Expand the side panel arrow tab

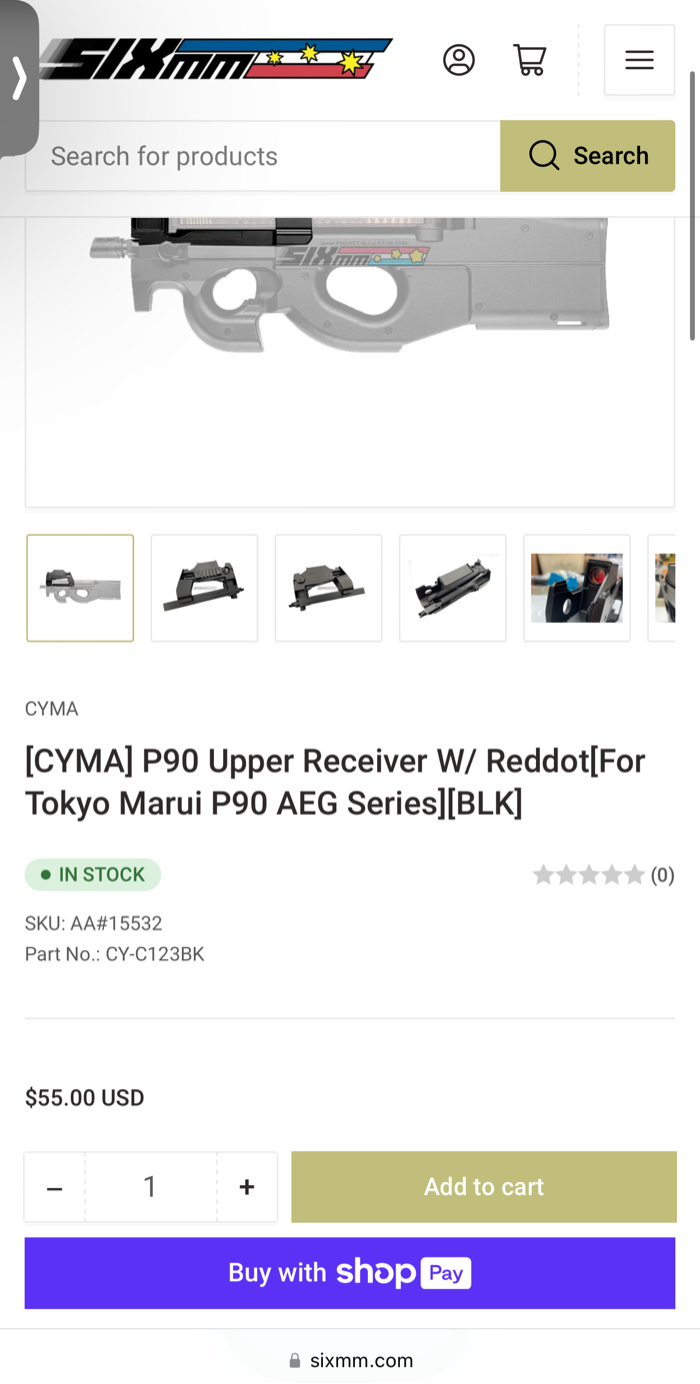[18, 78]
